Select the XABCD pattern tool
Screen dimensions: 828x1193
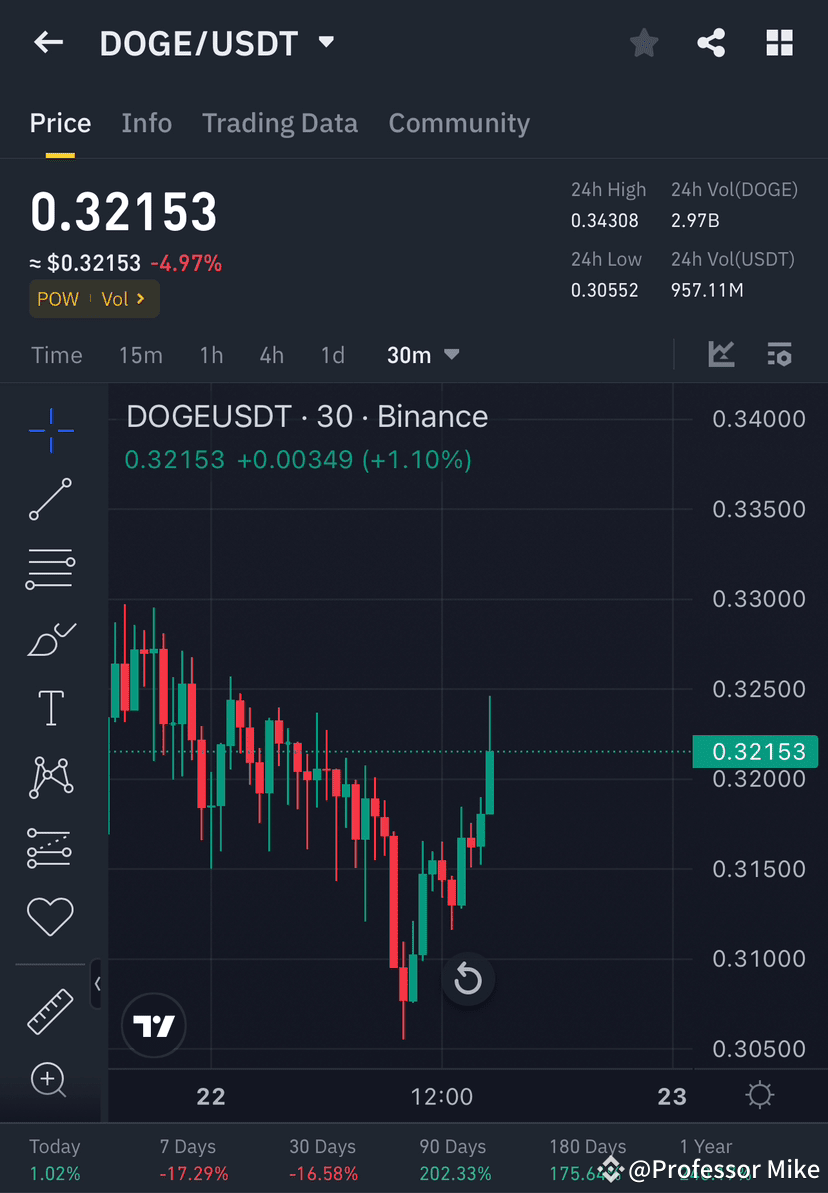point(50,777)
